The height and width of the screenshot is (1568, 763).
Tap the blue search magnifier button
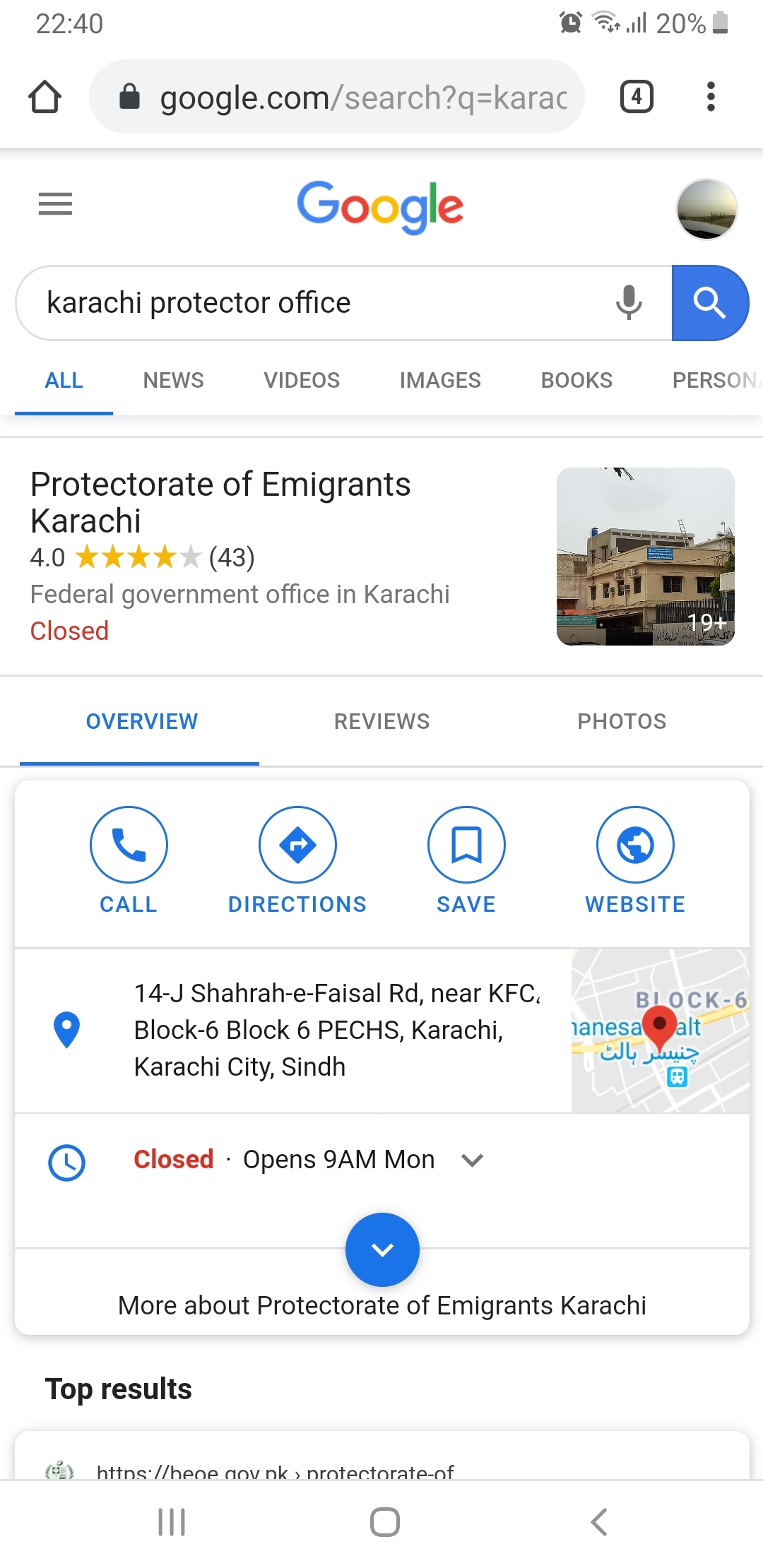(709, 303)
